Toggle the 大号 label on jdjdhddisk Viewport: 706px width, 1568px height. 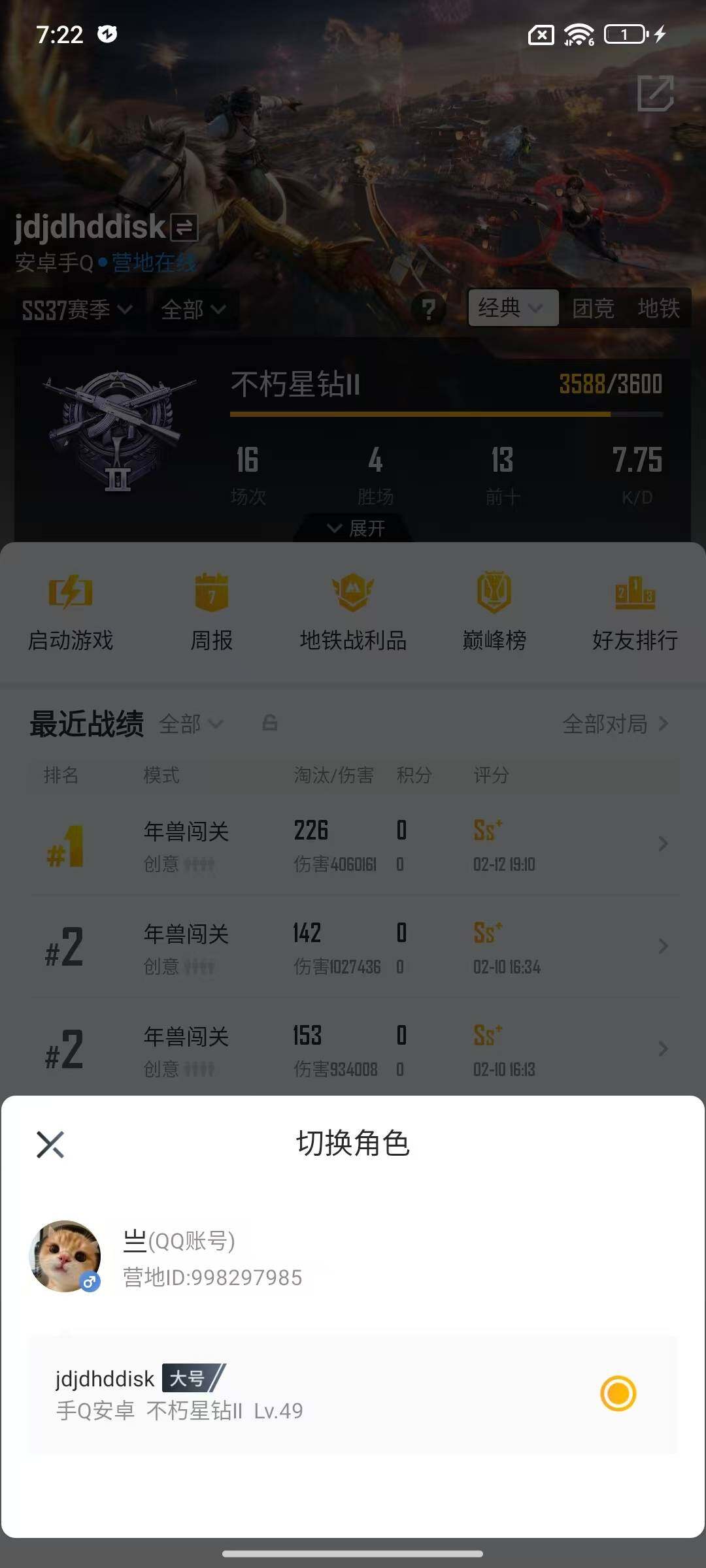(189, 1379)
